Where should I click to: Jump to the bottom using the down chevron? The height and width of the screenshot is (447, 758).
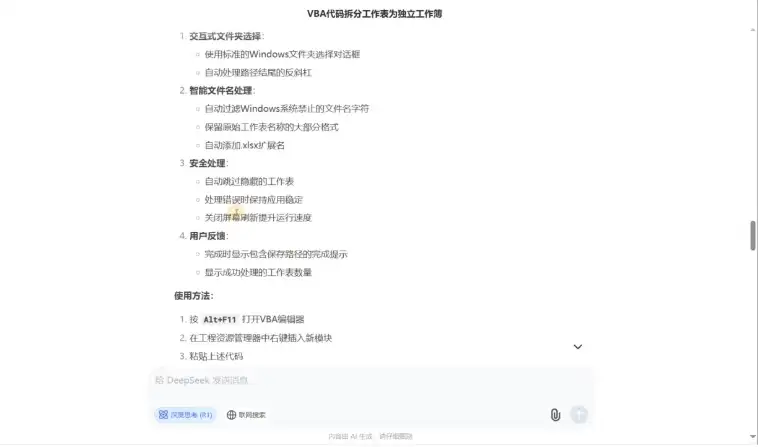577,346
